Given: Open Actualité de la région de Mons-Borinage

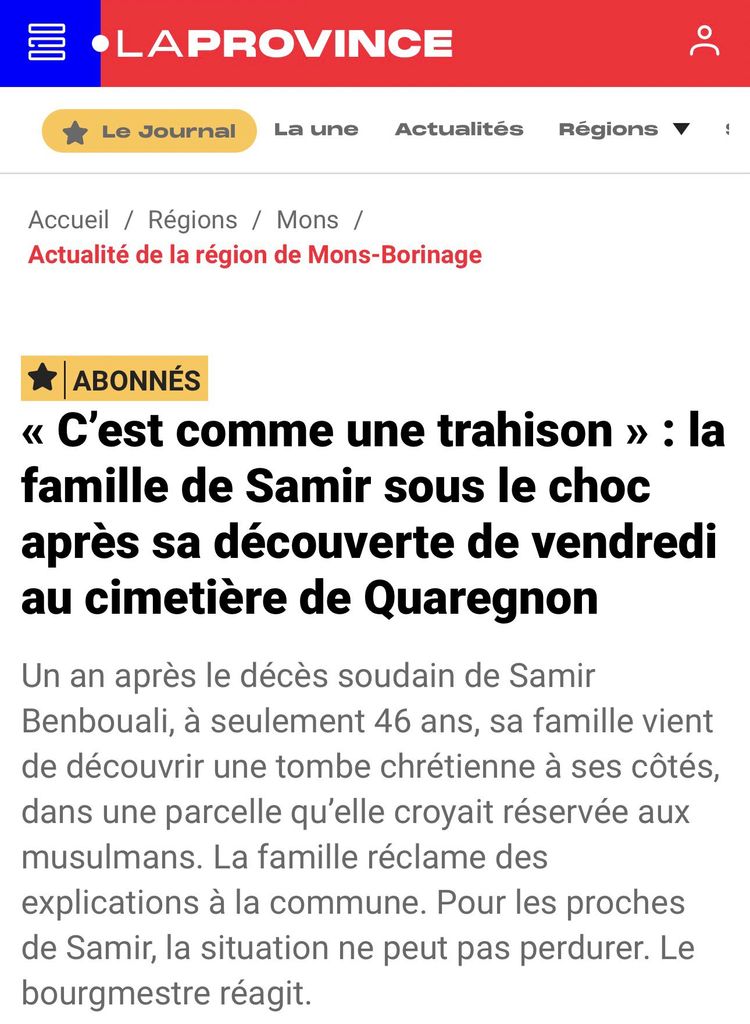Looking at the screenshot, I should (x=255, y=255).
